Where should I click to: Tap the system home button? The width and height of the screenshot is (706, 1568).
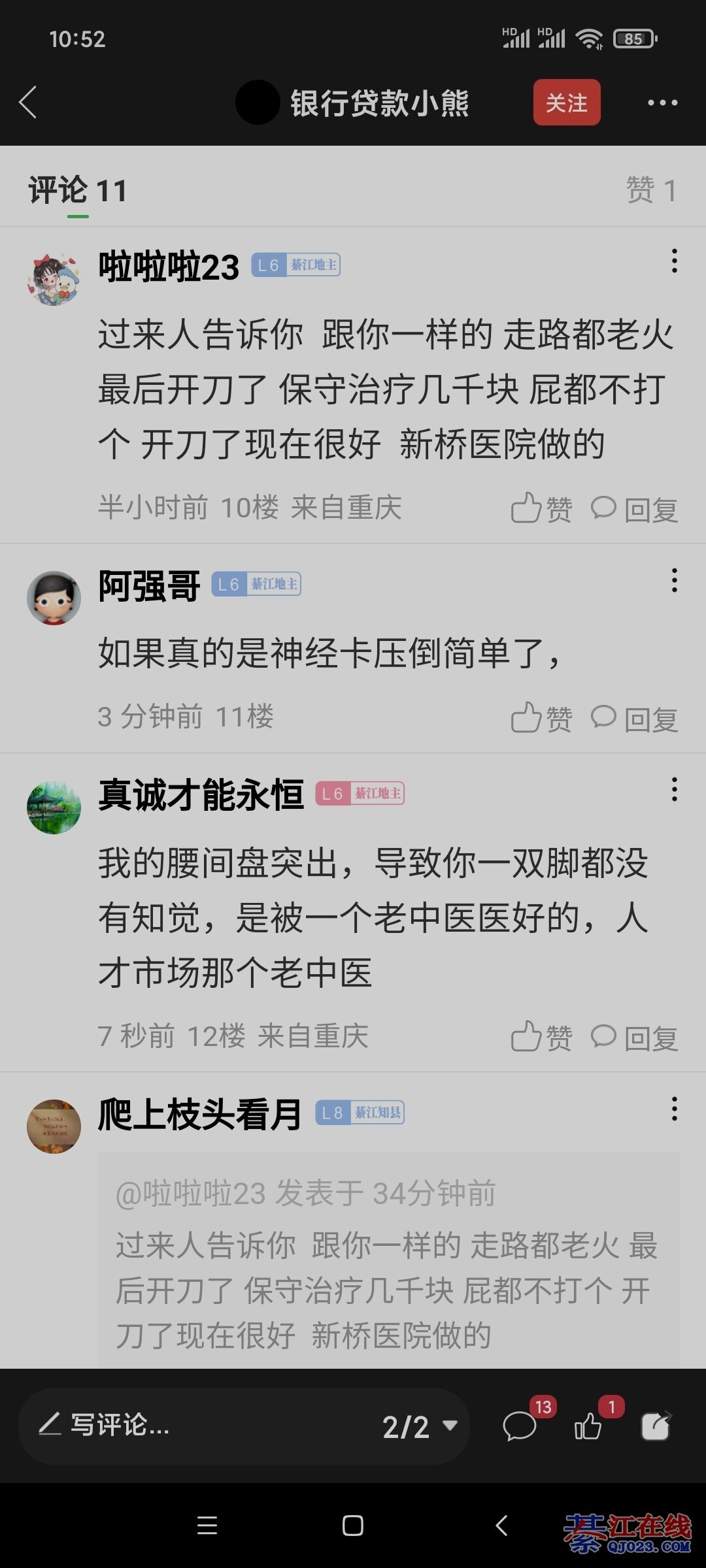click(353, 1526)
